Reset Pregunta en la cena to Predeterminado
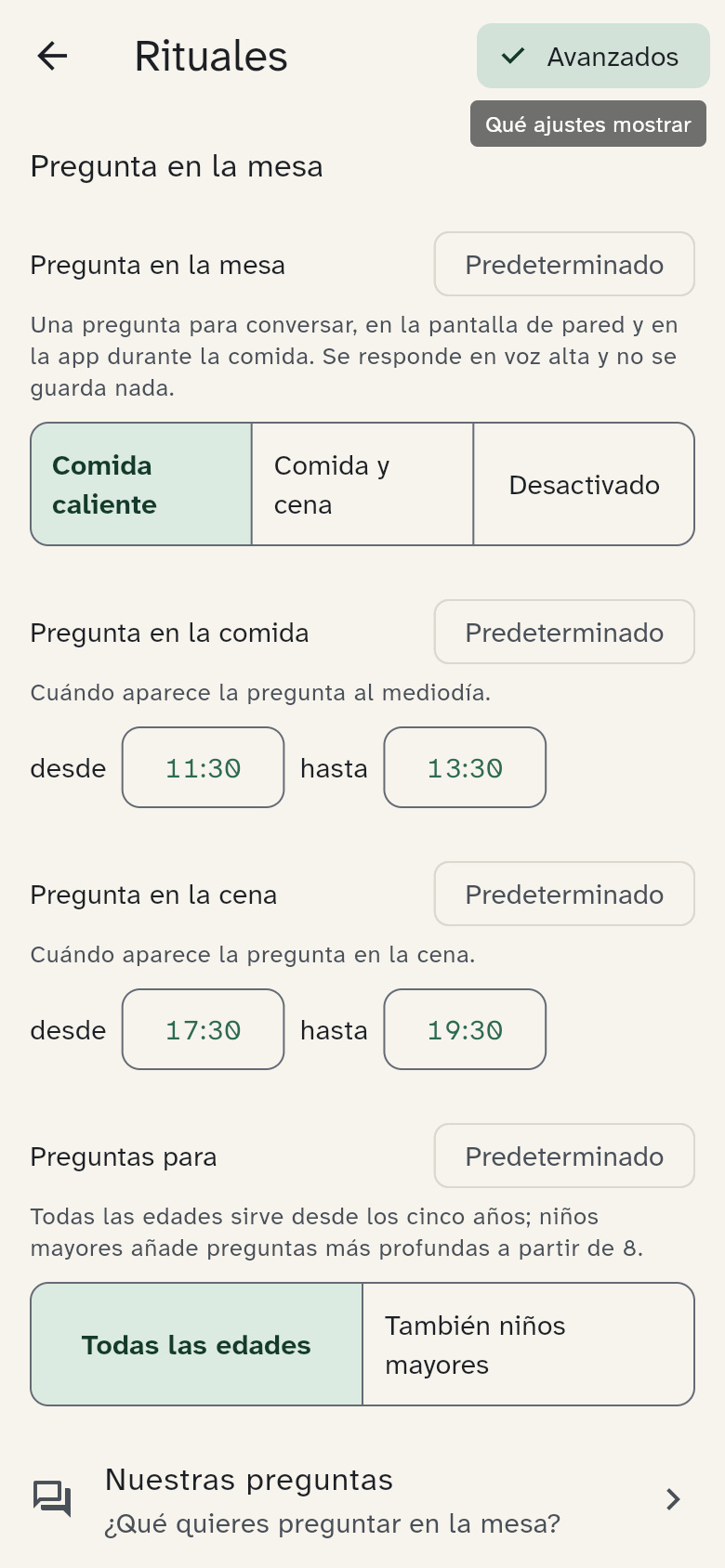Viewport: 725px width, 1568px height. (x=564, y=895)
